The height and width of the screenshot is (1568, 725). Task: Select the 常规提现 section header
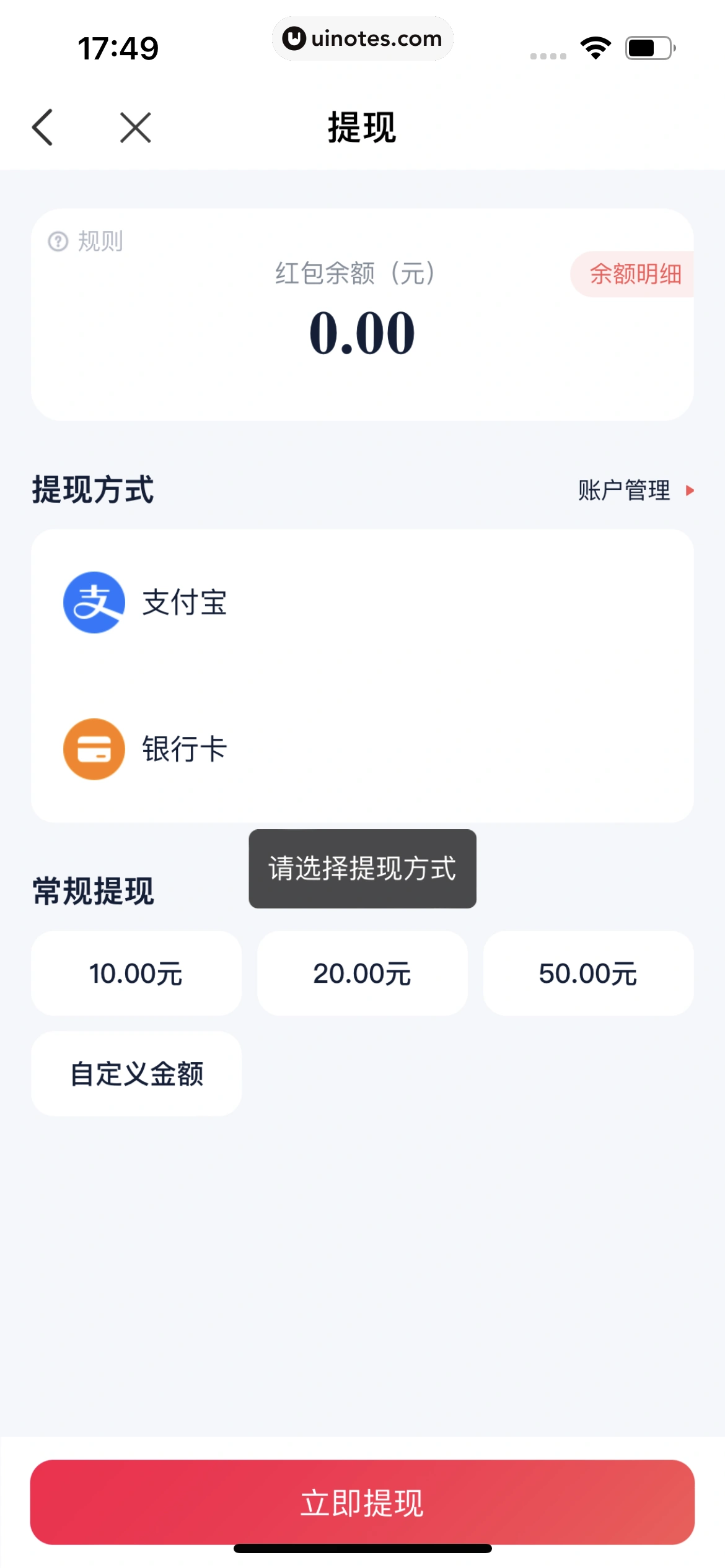tap(94, 892)
